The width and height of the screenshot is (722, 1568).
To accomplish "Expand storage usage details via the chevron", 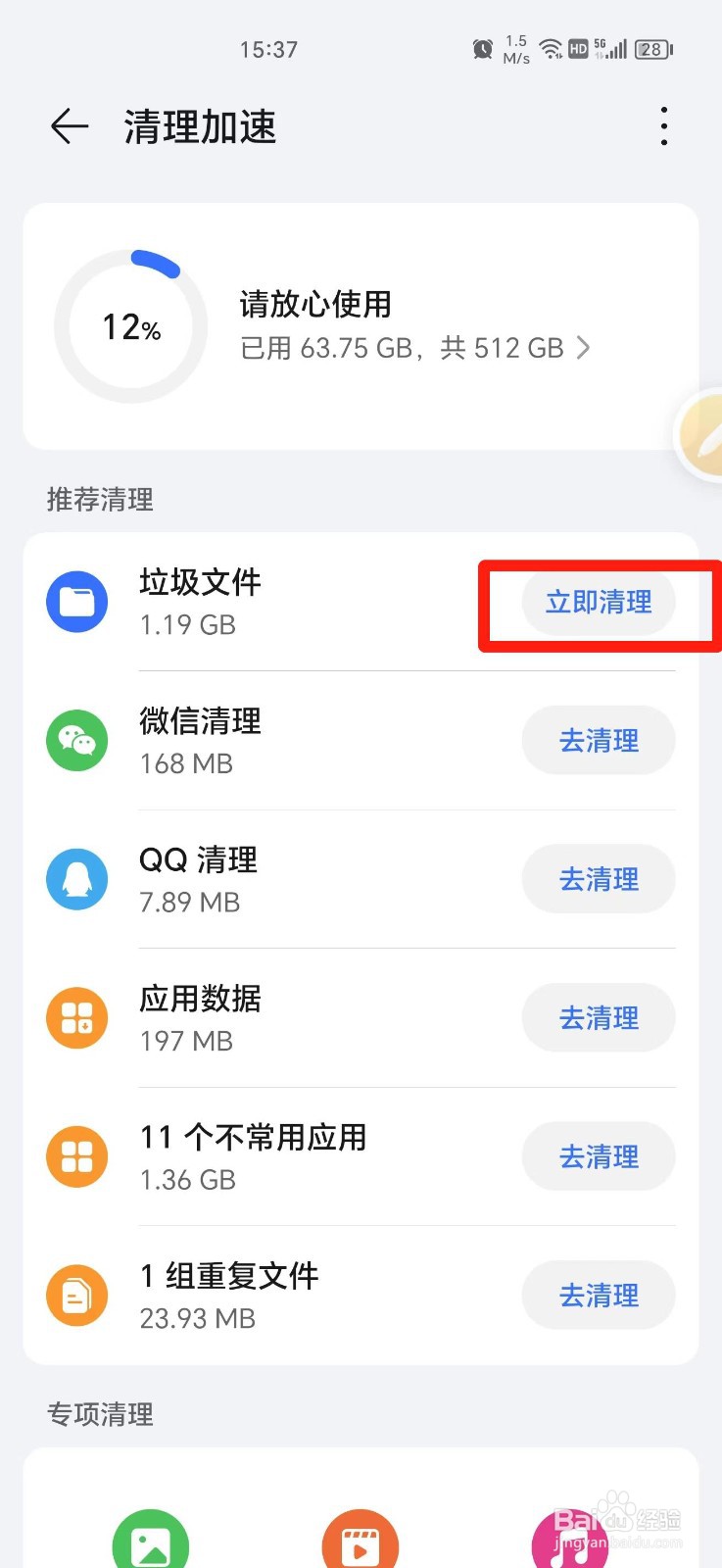I will 585,348.
